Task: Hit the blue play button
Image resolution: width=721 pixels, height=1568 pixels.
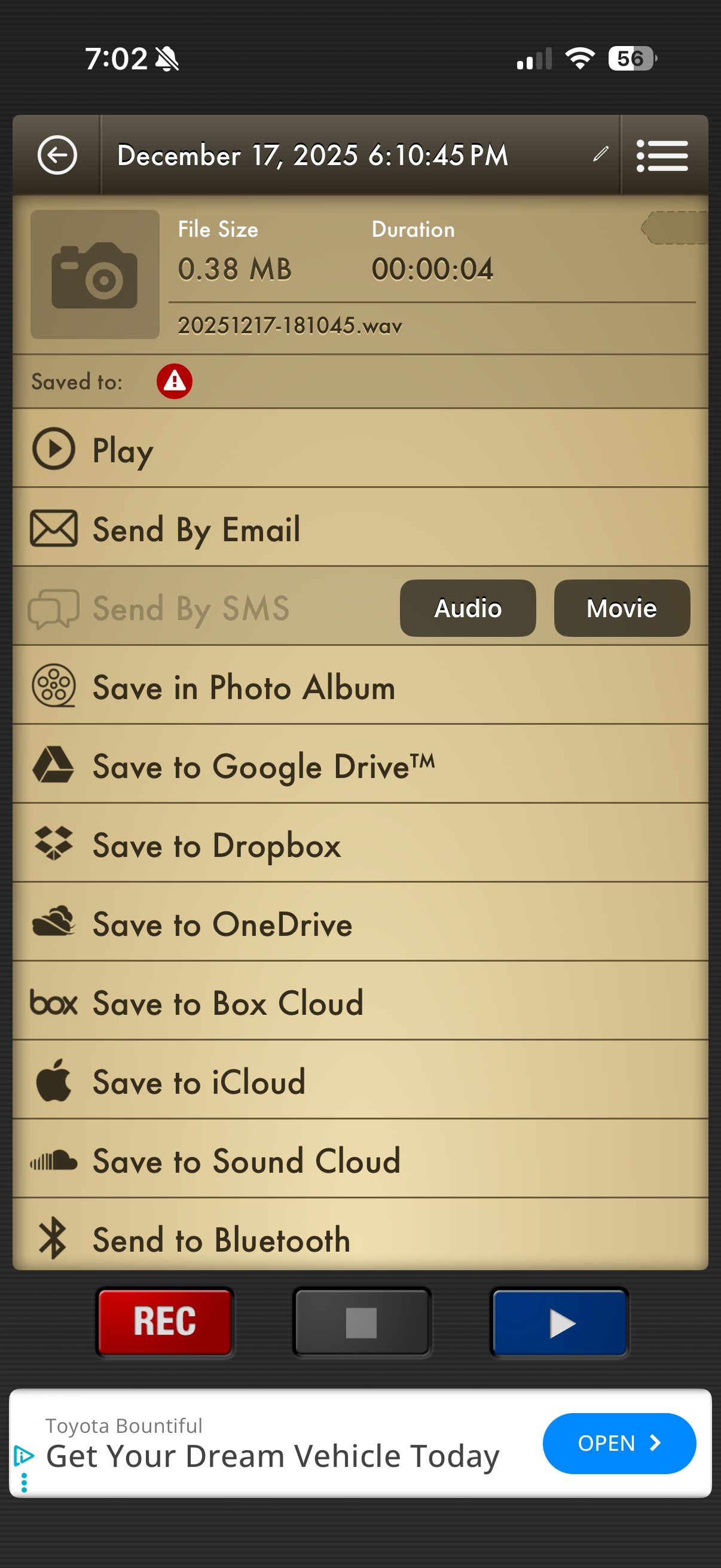Action: coord(559,1322)
